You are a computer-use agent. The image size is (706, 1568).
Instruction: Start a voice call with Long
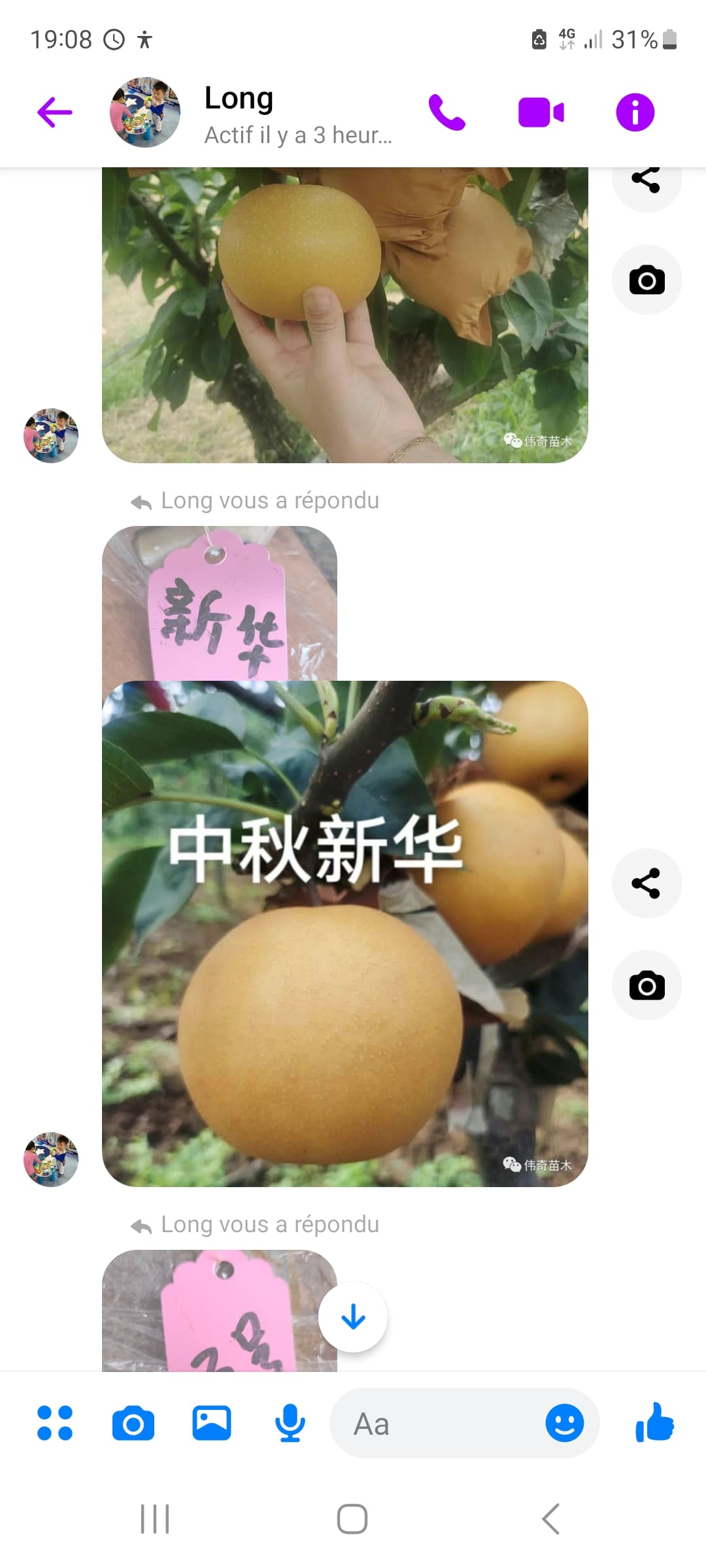(447, 112)
